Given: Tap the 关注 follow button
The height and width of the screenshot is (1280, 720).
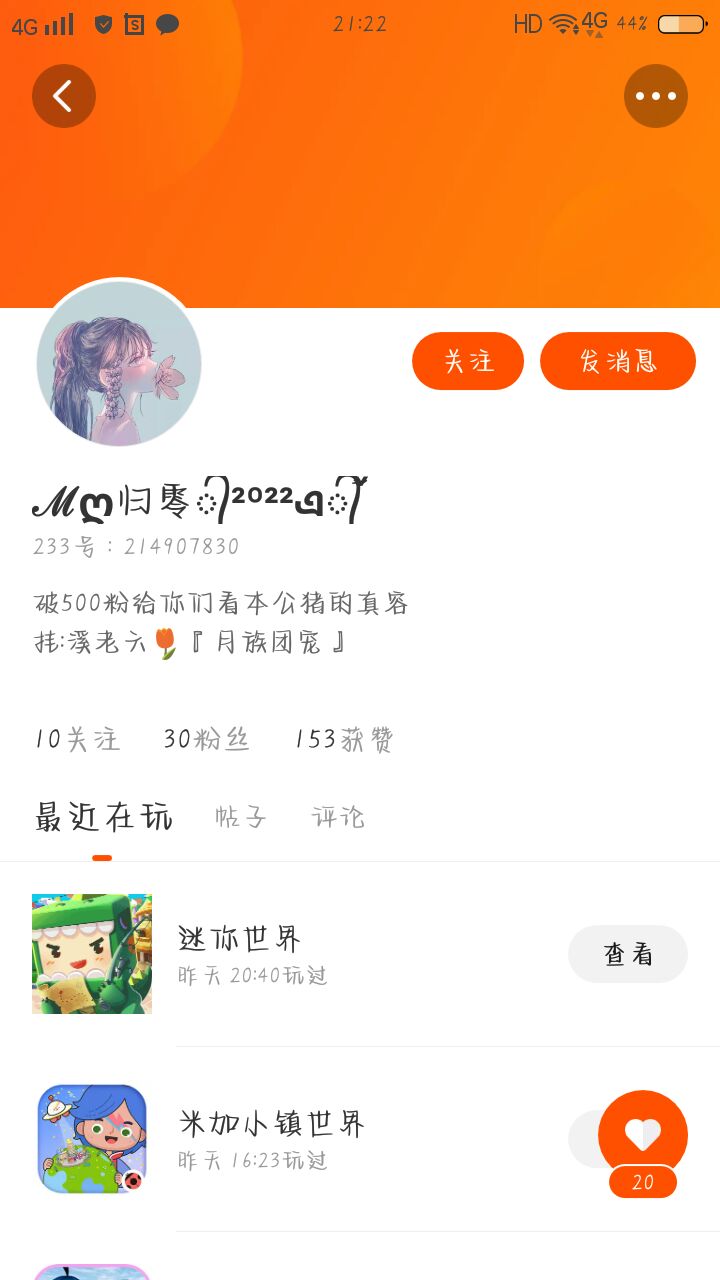Looking at the screenshot, I should tap(468, 361).
